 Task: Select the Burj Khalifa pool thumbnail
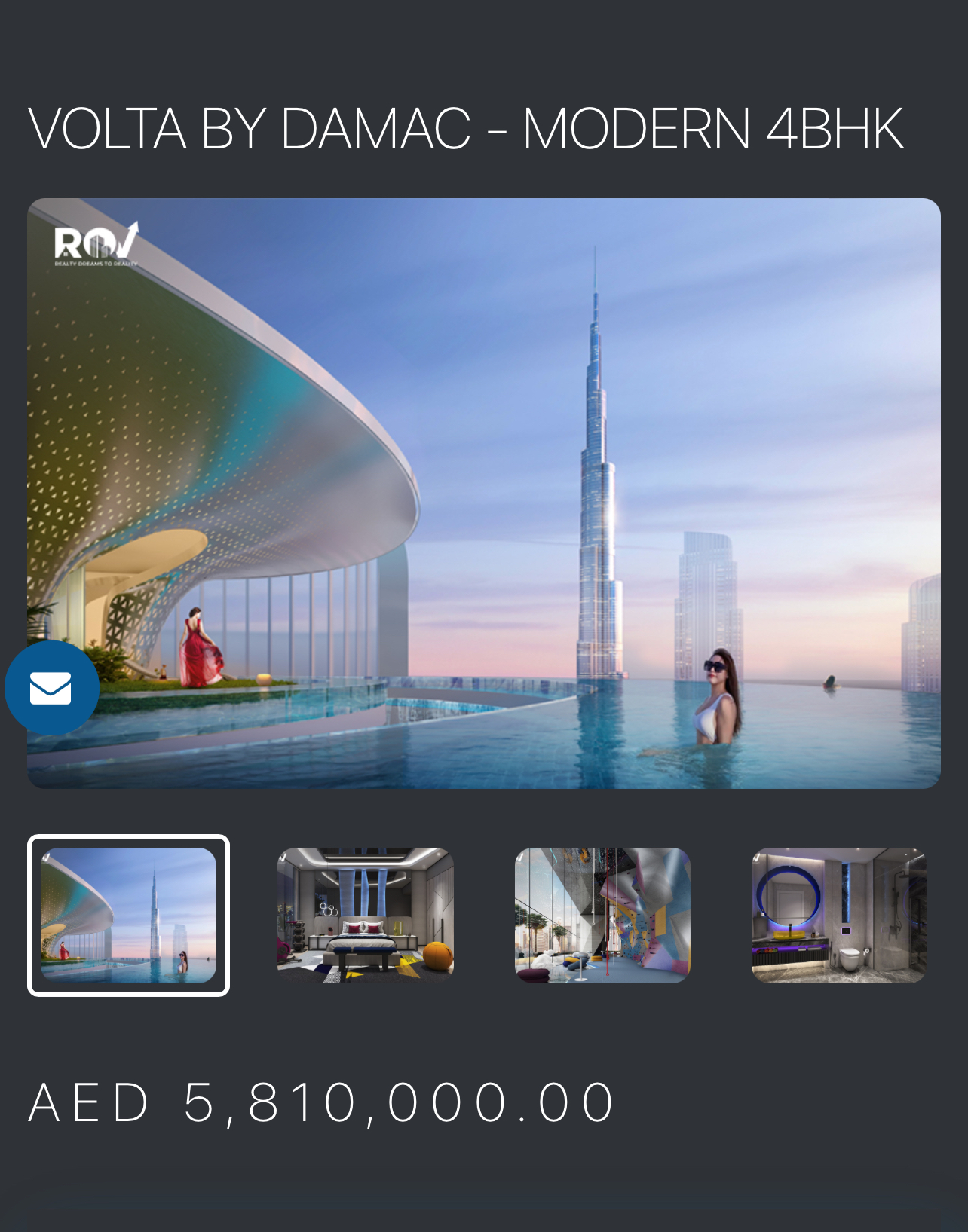(128, 915)
